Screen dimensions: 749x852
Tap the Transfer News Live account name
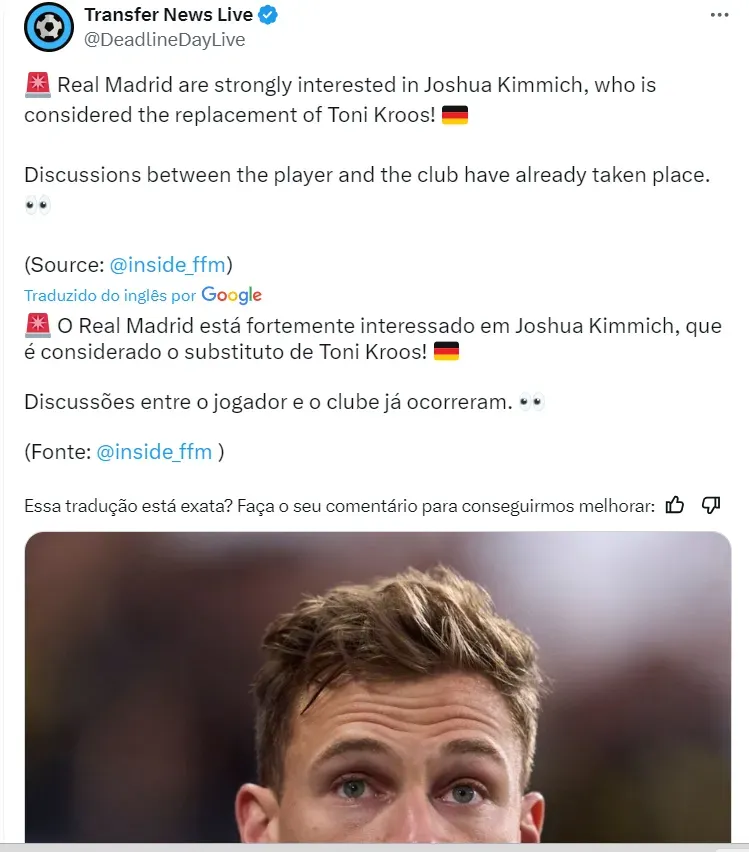[168, 14]
